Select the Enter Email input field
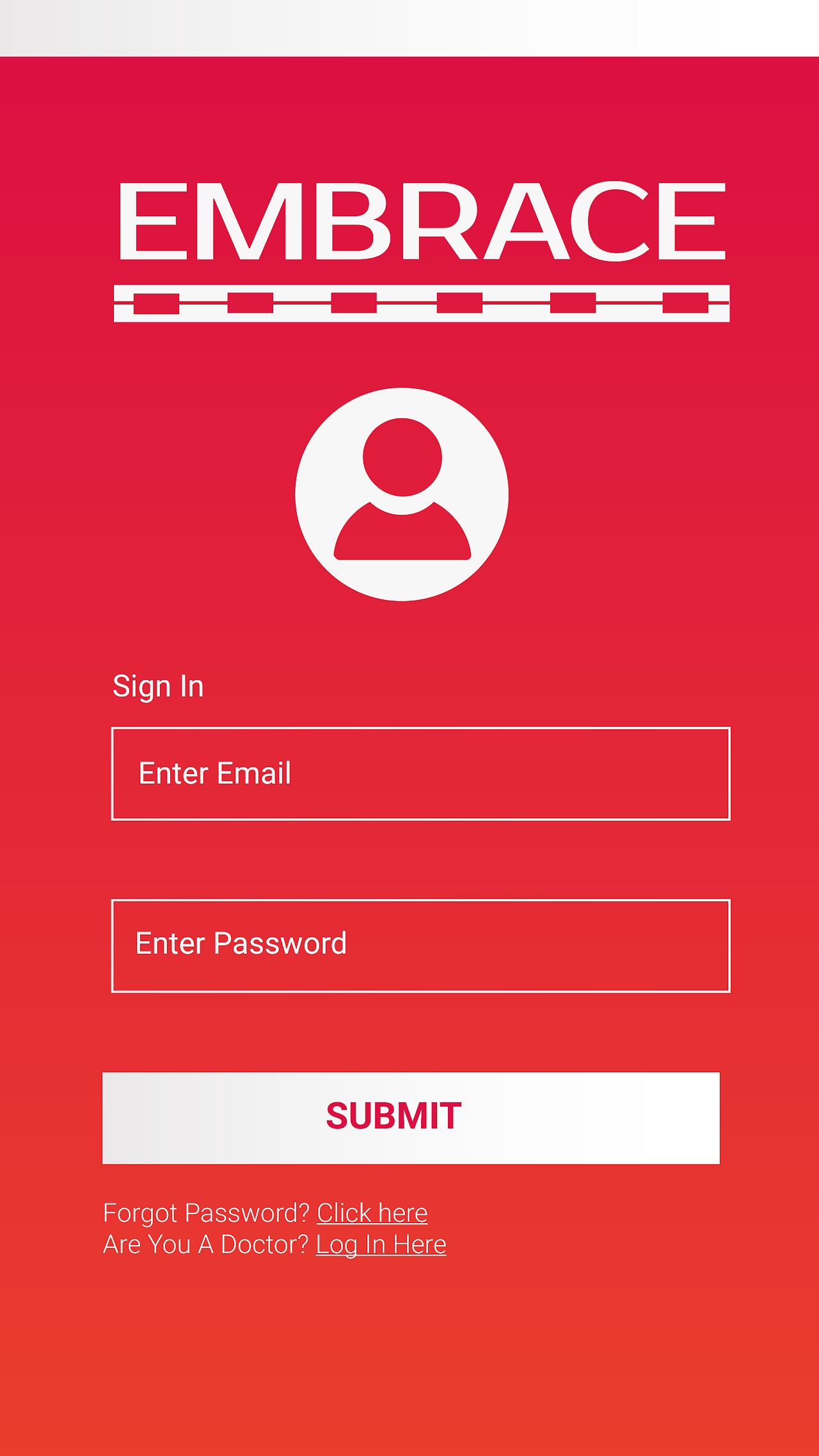The image size is (819, 1456). coord(419,772)
